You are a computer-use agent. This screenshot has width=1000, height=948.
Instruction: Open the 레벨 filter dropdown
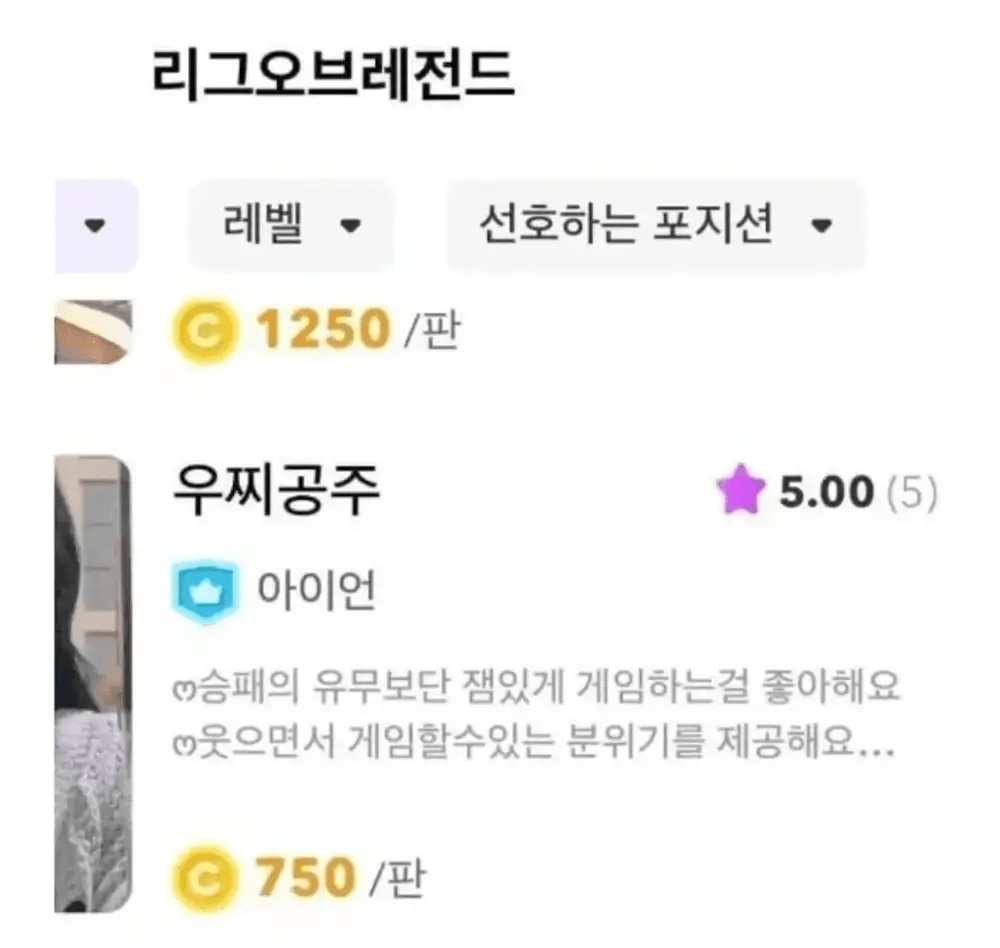tap(291, 226)
